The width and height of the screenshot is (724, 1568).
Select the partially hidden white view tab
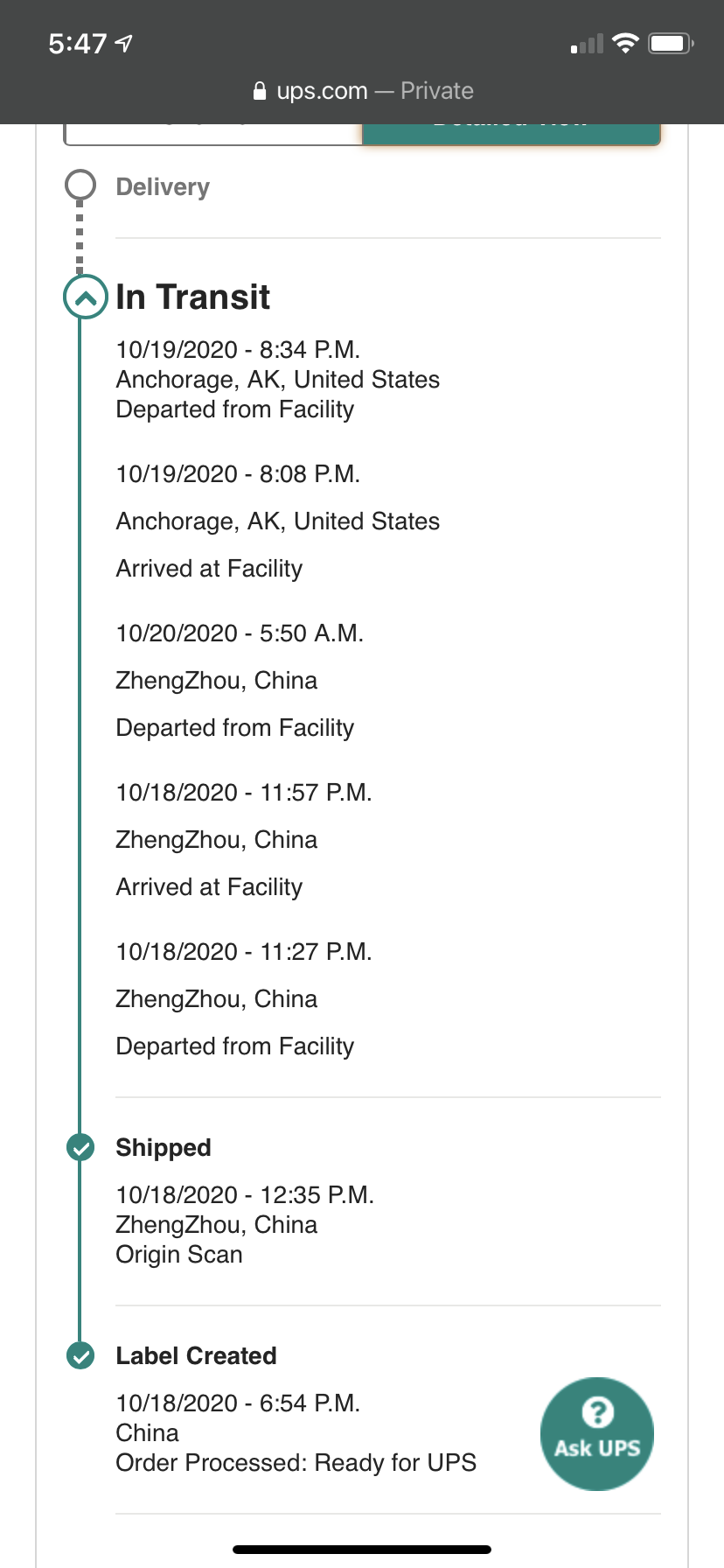point(213,134)
